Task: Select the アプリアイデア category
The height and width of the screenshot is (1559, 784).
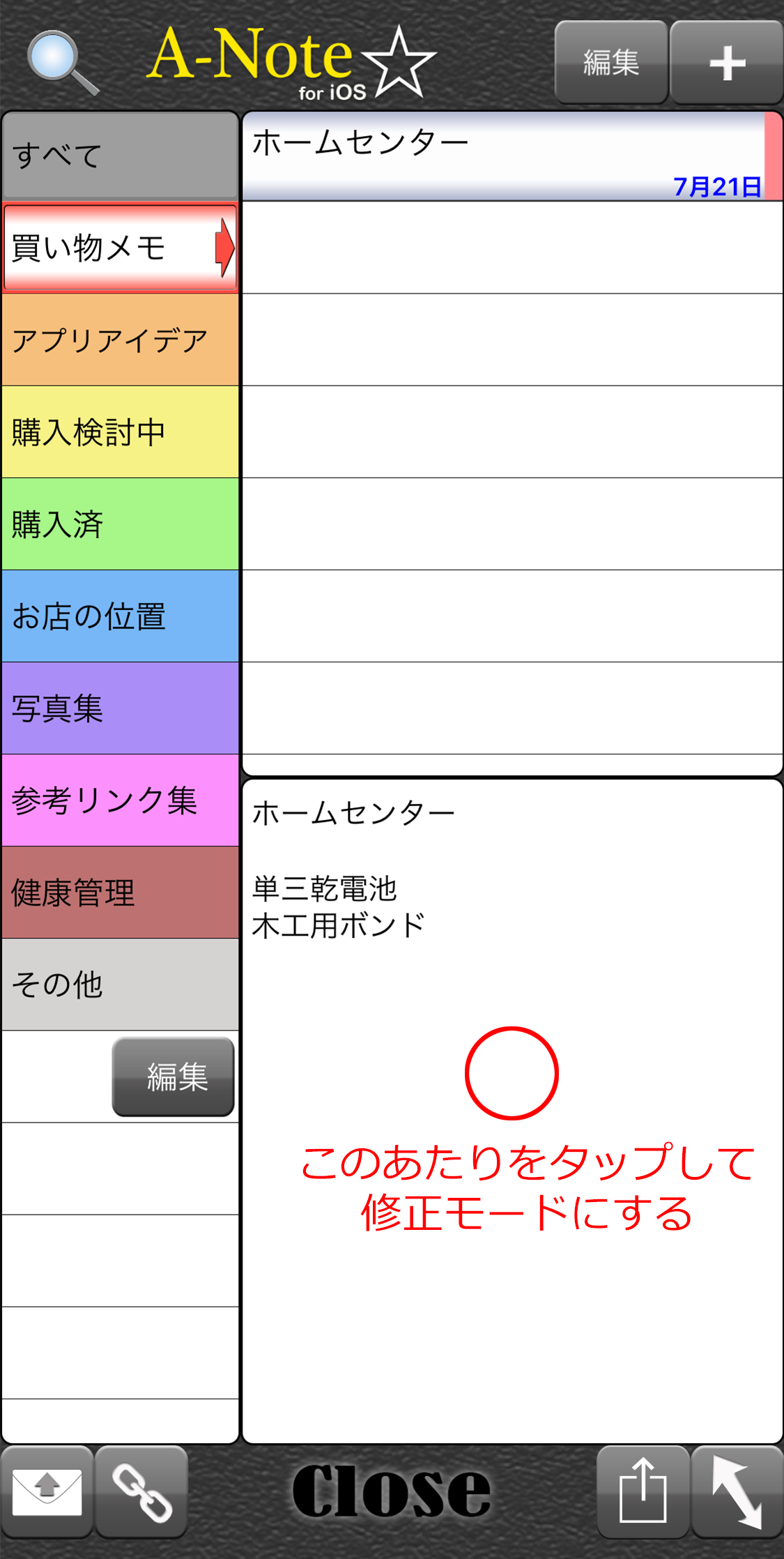Action: pyautogui.click(x=121, y=340)
